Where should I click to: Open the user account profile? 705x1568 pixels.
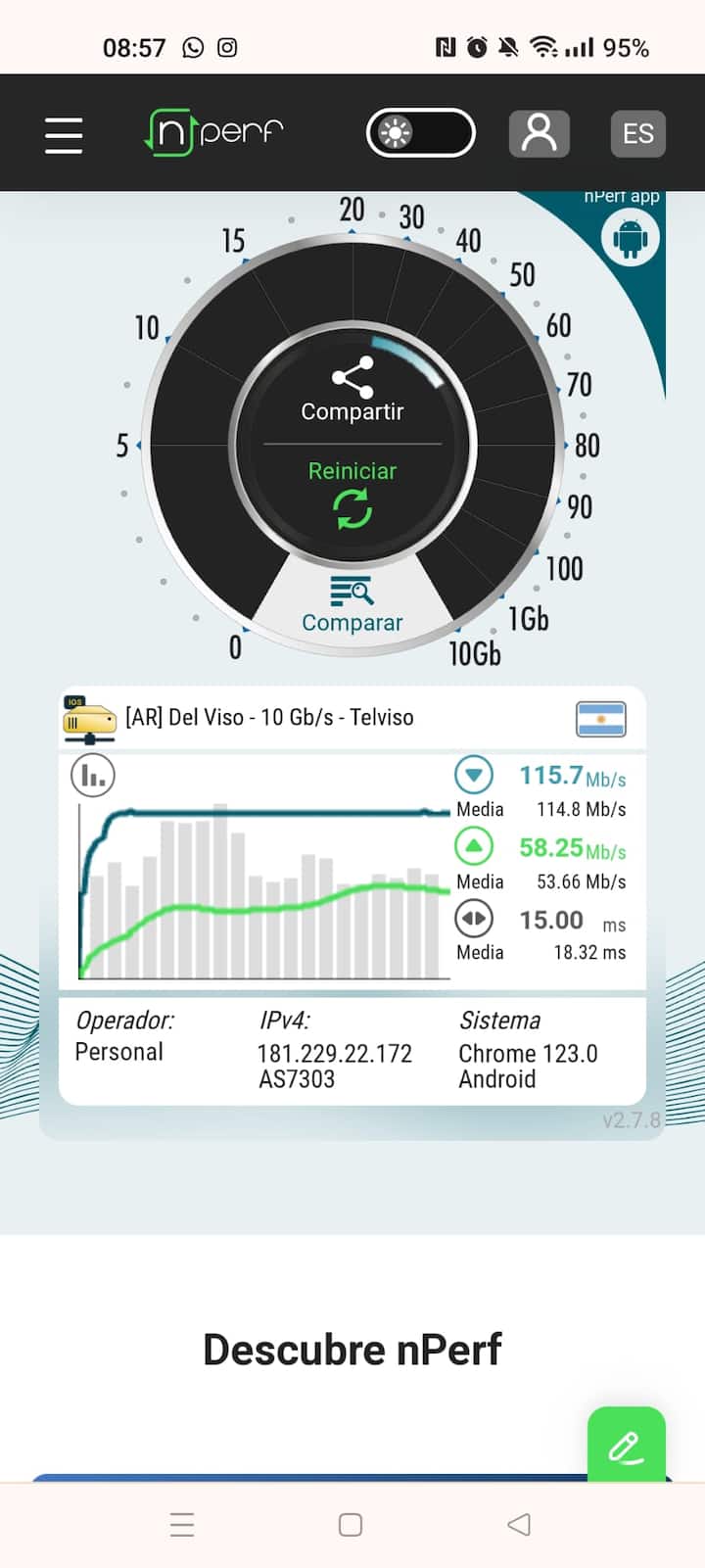[539, 133]
